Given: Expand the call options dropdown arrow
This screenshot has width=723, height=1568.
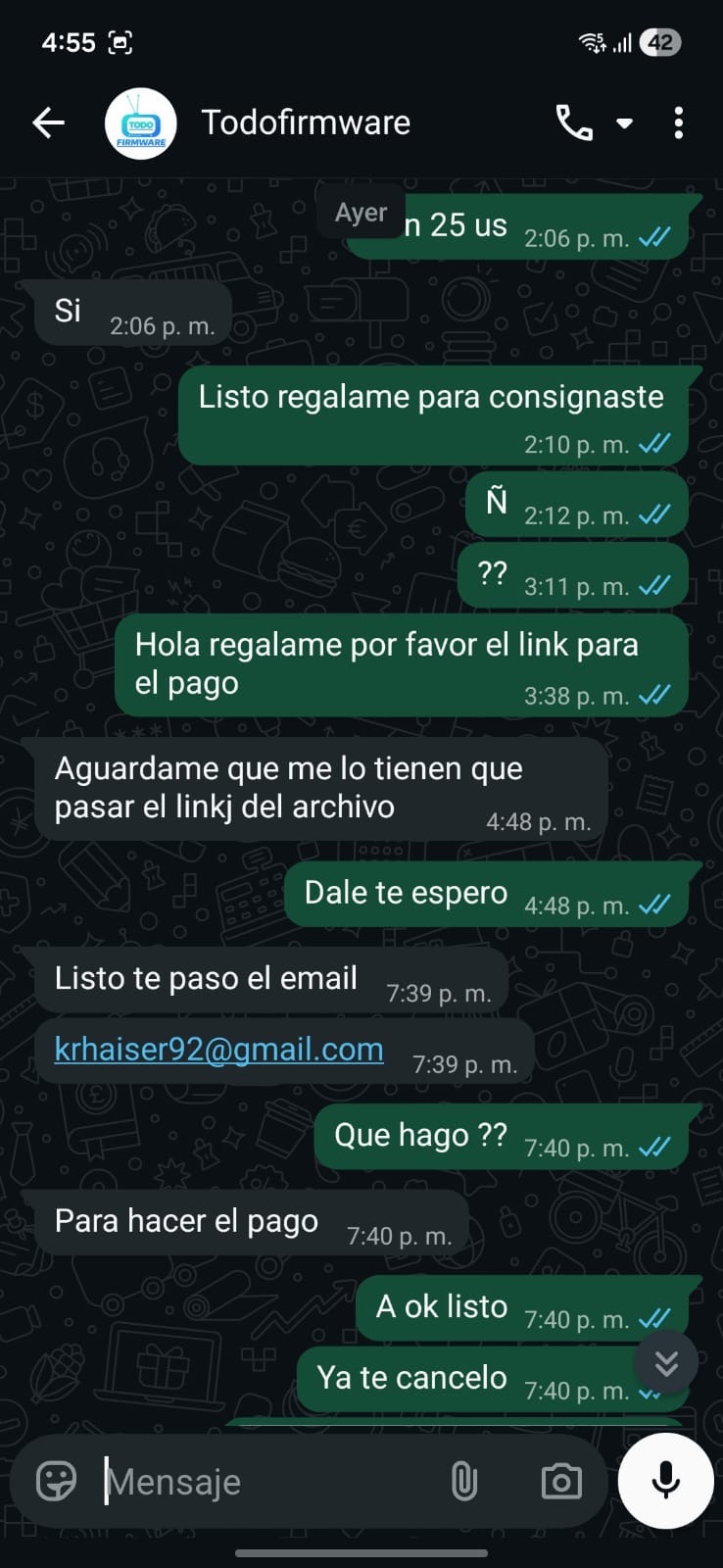Looking at the screenshot, I should click(x=624, y=123).
